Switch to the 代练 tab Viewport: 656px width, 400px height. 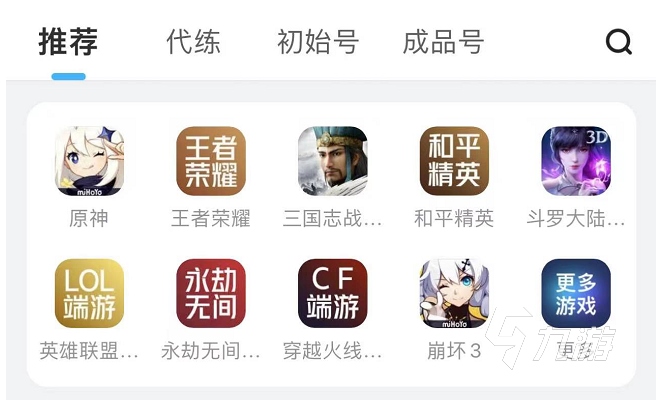pos(193,43)
